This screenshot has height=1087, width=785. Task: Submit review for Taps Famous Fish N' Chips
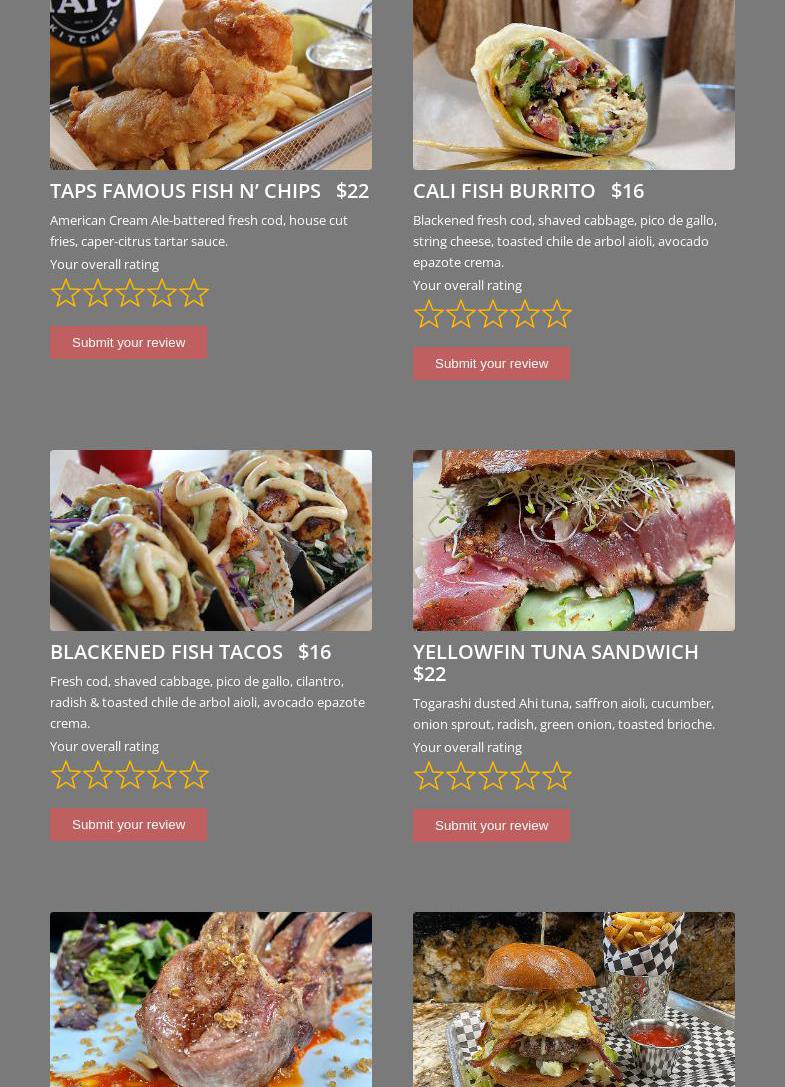128,342
